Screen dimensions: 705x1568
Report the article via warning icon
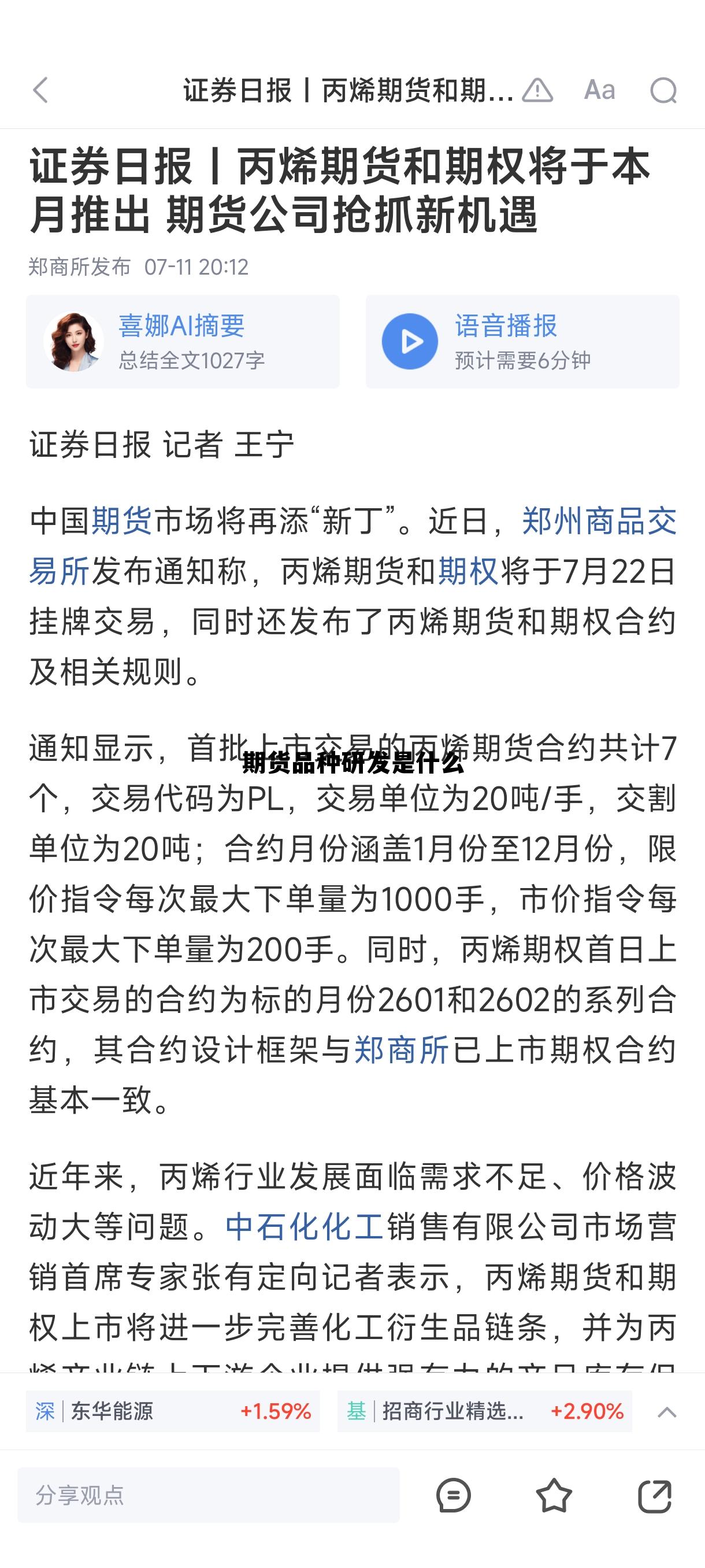tap(538, 90)
